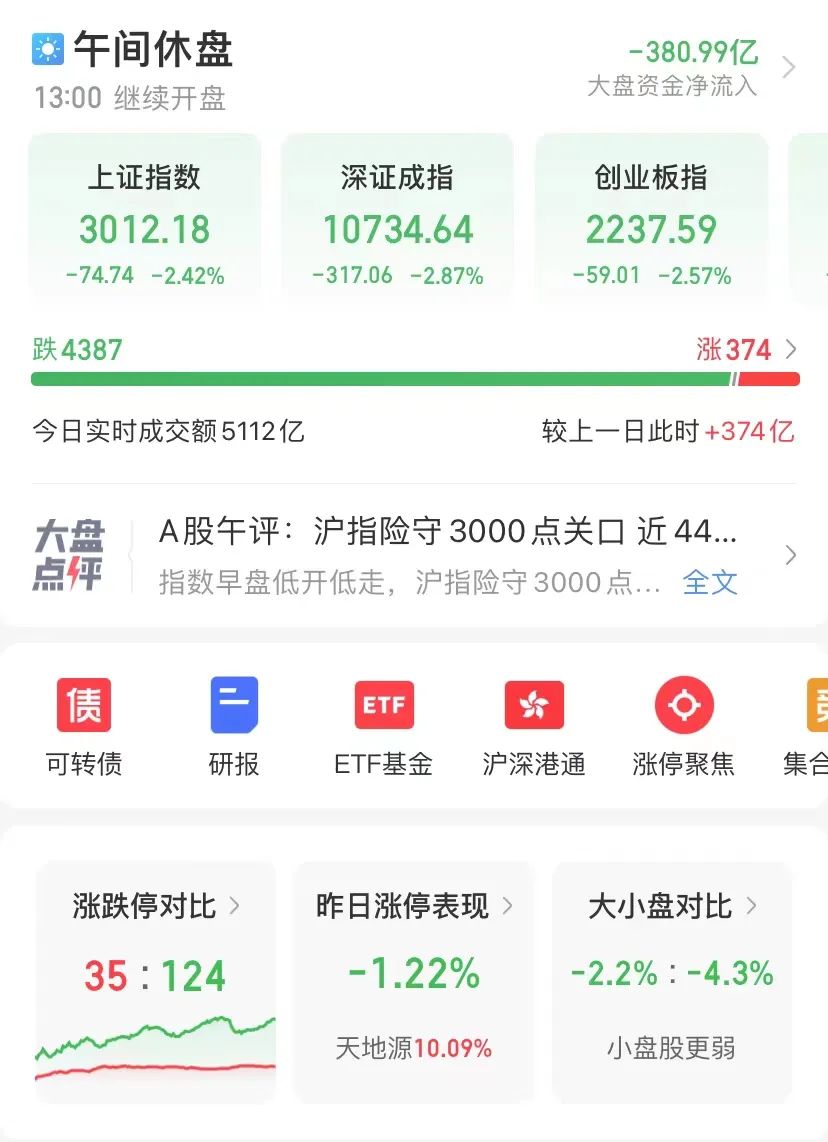Open the 可转债 shortcut
828x1142 pixels.
[x=84, y=728]
